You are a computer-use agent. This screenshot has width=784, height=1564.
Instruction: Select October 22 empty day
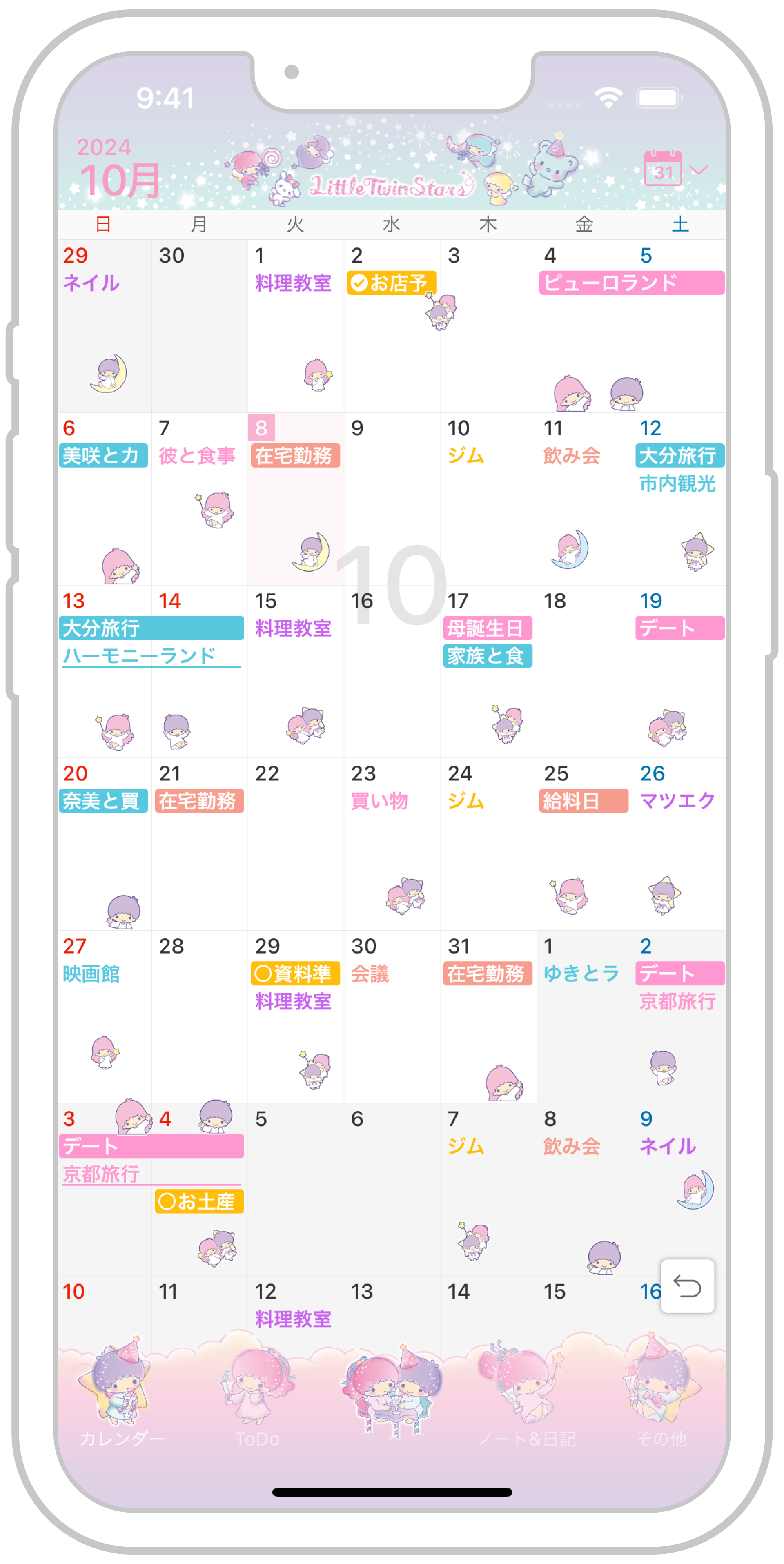pos(295,844)
